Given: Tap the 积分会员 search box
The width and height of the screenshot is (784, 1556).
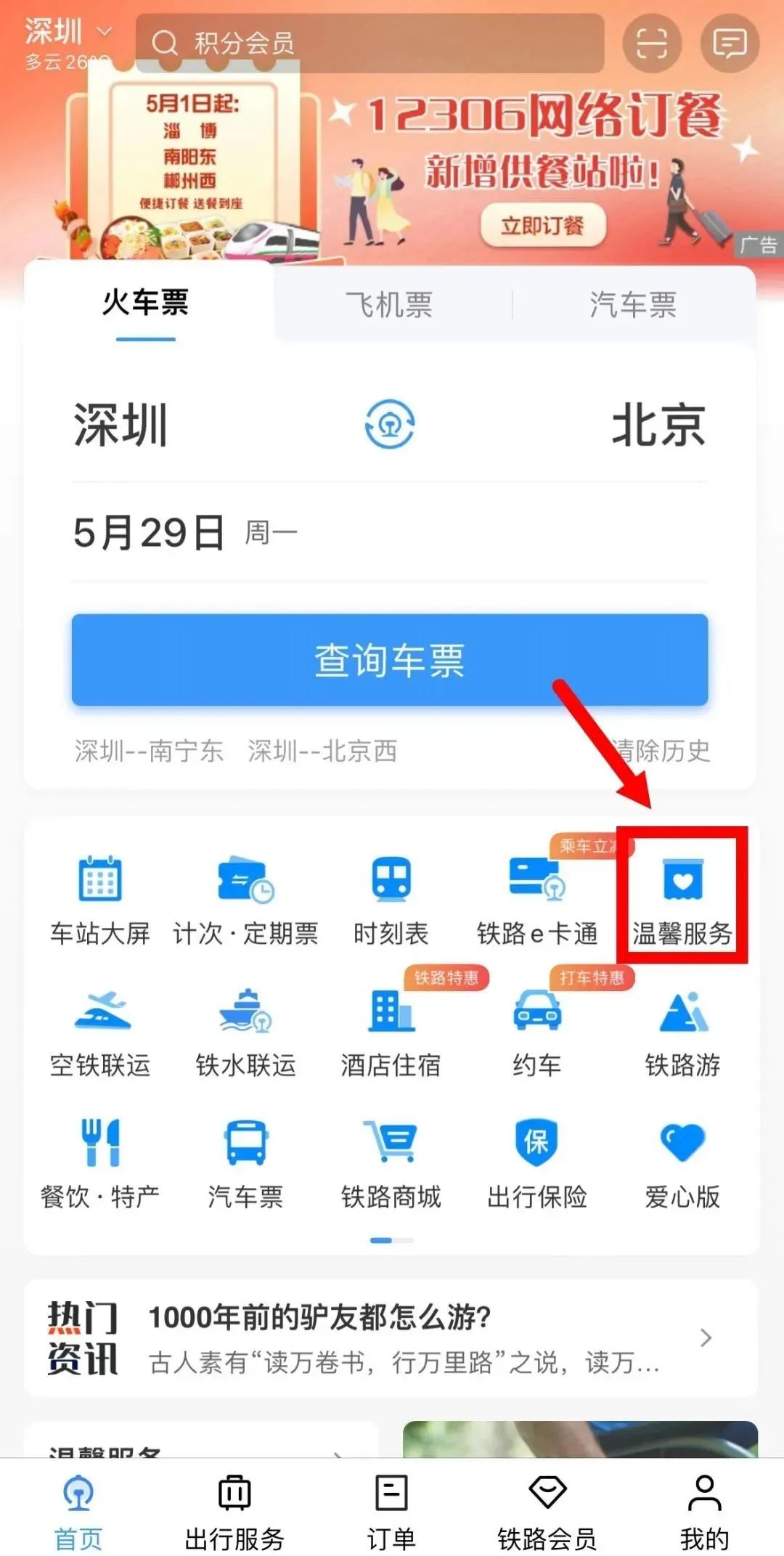Looking at the screenshot, I should pyautogui.click(x=370, y=44).
